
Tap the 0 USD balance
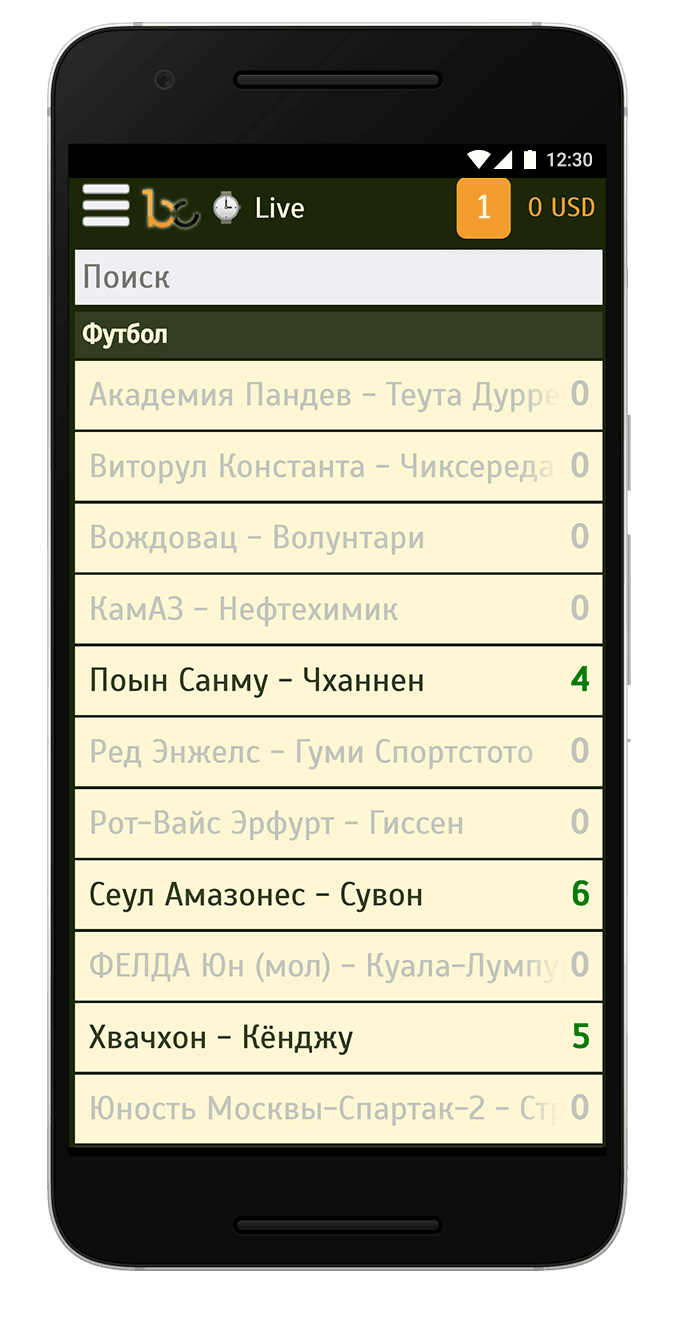pyautogui.click(x=560, y=208)
